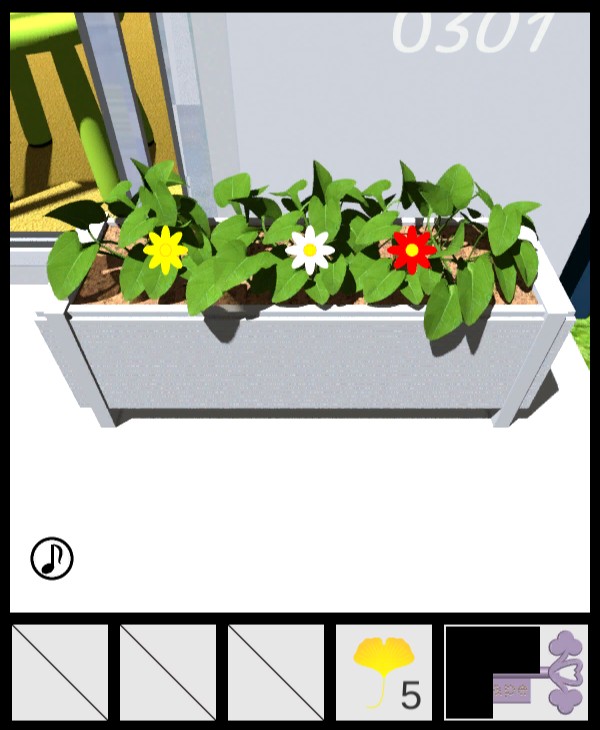Tap the red flower in the planter
This screenshot has width=600, height=730.
coord(411,249)
